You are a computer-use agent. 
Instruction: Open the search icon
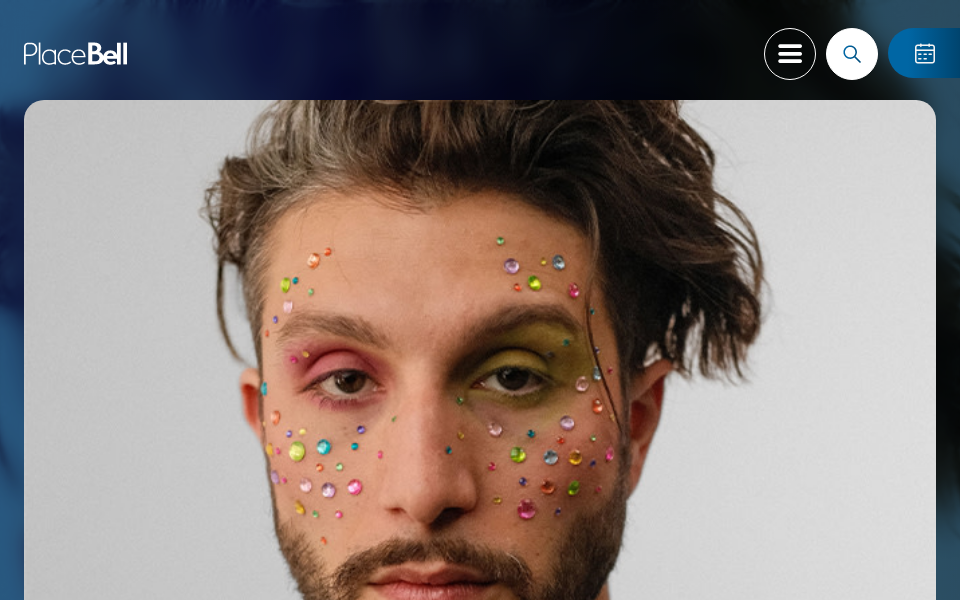point(852,54)
